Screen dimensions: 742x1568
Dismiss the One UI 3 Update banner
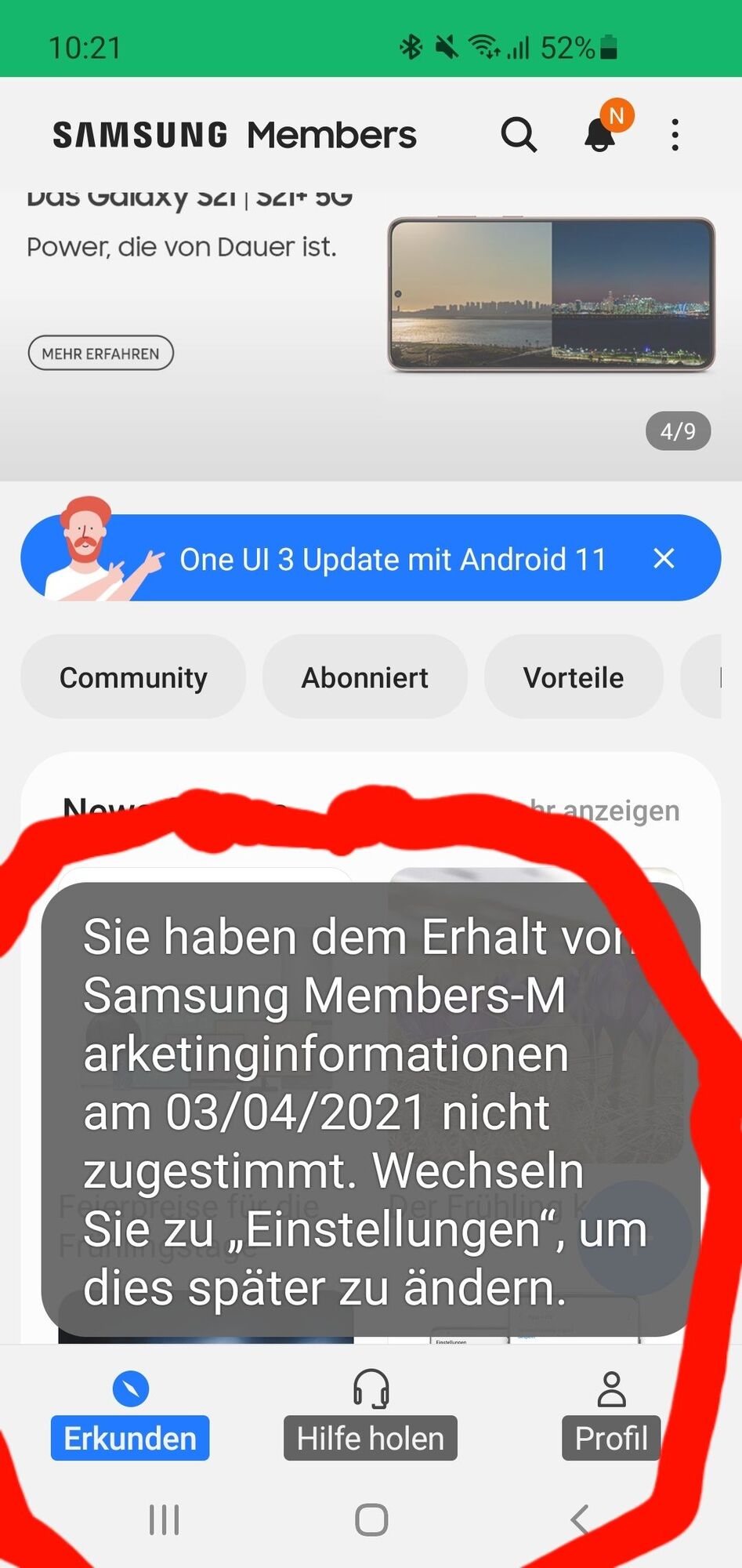[664, 558]
